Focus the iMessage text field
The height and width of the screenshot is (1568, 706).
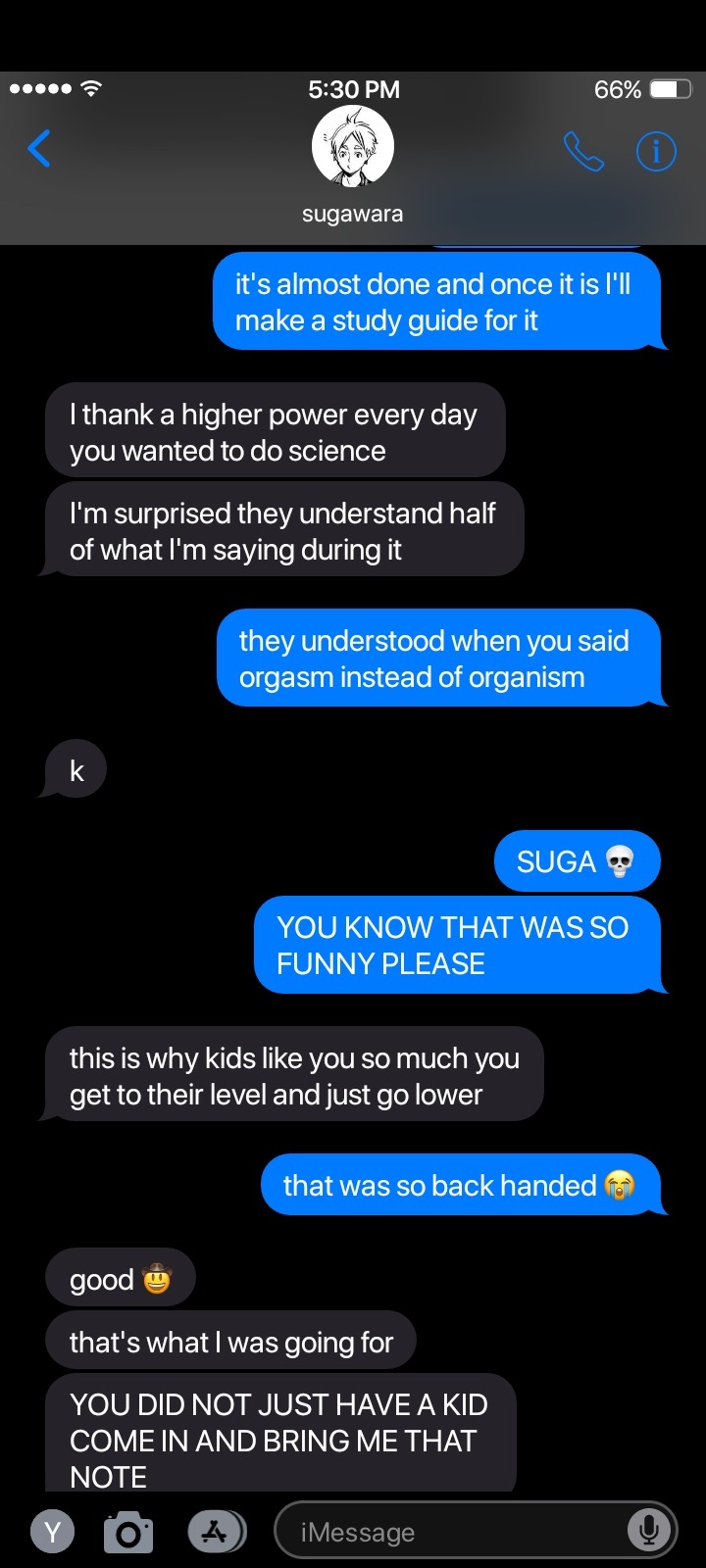[x=451, y=1532]
